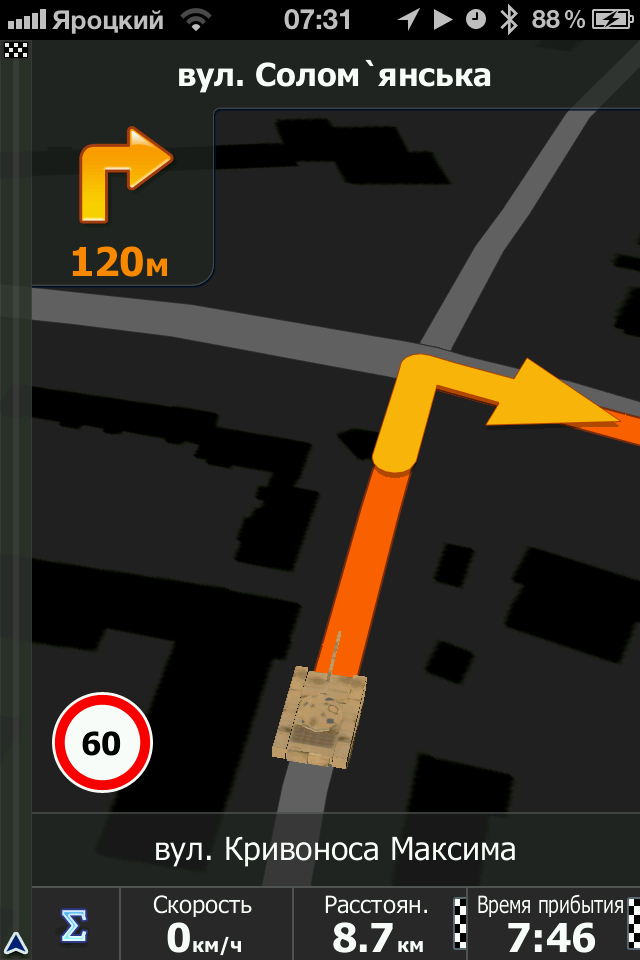
Task: Tap the blue compass arrow icon
Action: (16, 942)
